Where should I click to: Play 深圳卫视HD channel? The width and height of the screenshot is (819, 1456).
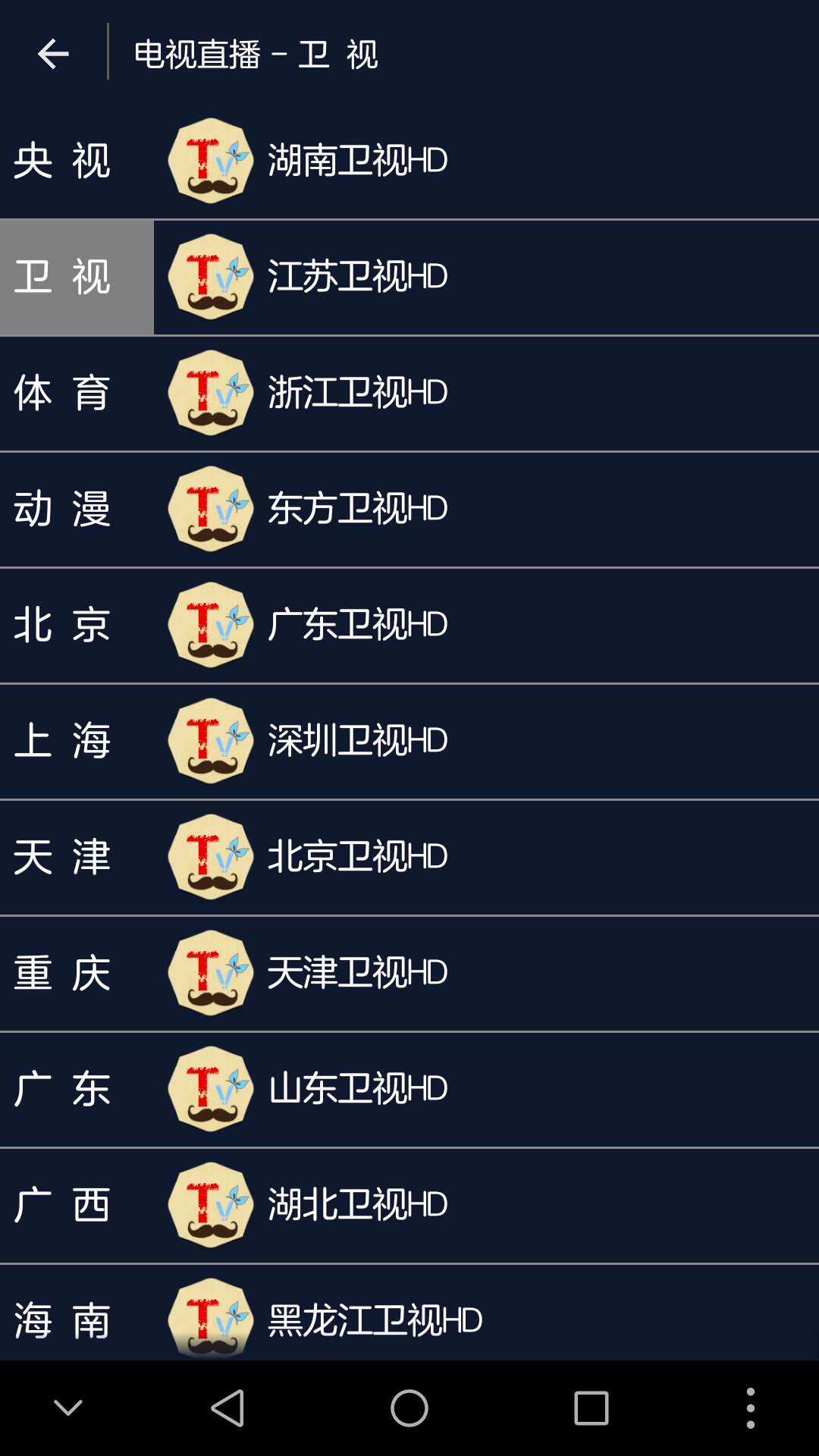coord(486,741)
